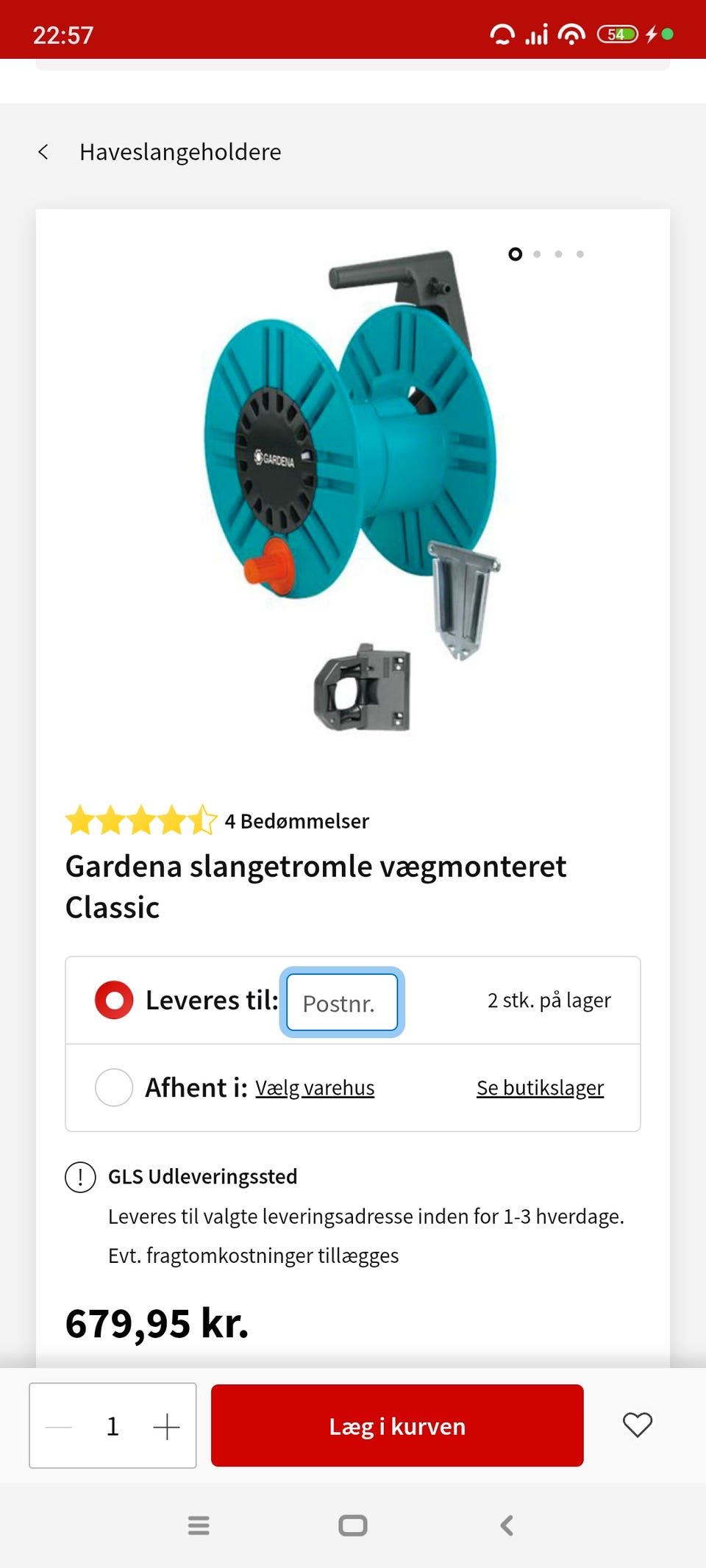This screenshot has width=706, height=1568.
Task: Select the 'Leveres til' delivery option
Action: click(x=113, y=1000)
